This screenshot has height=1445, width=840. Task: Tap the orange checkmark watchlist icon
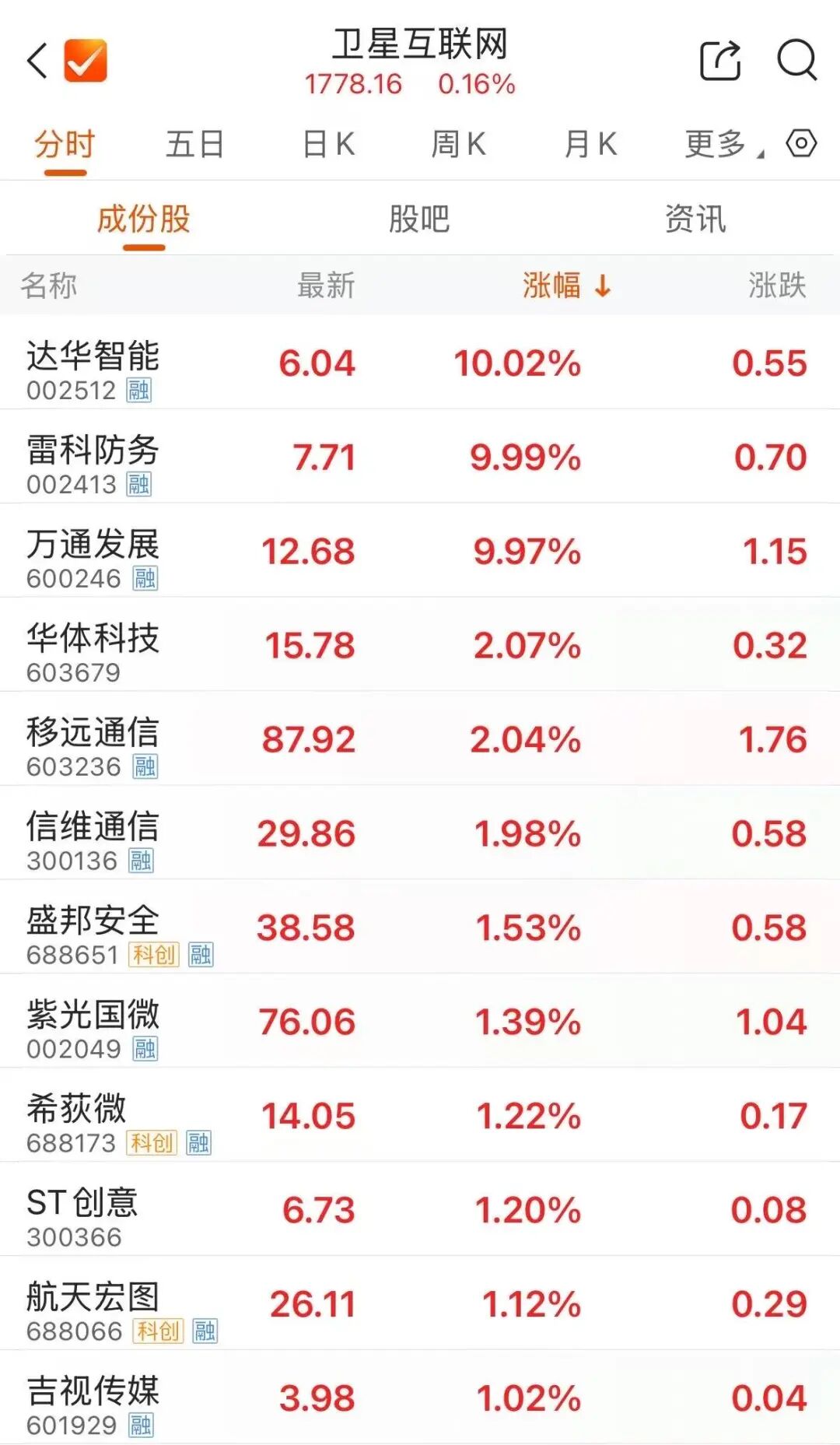pyautogui.click(x=86, y=61)
